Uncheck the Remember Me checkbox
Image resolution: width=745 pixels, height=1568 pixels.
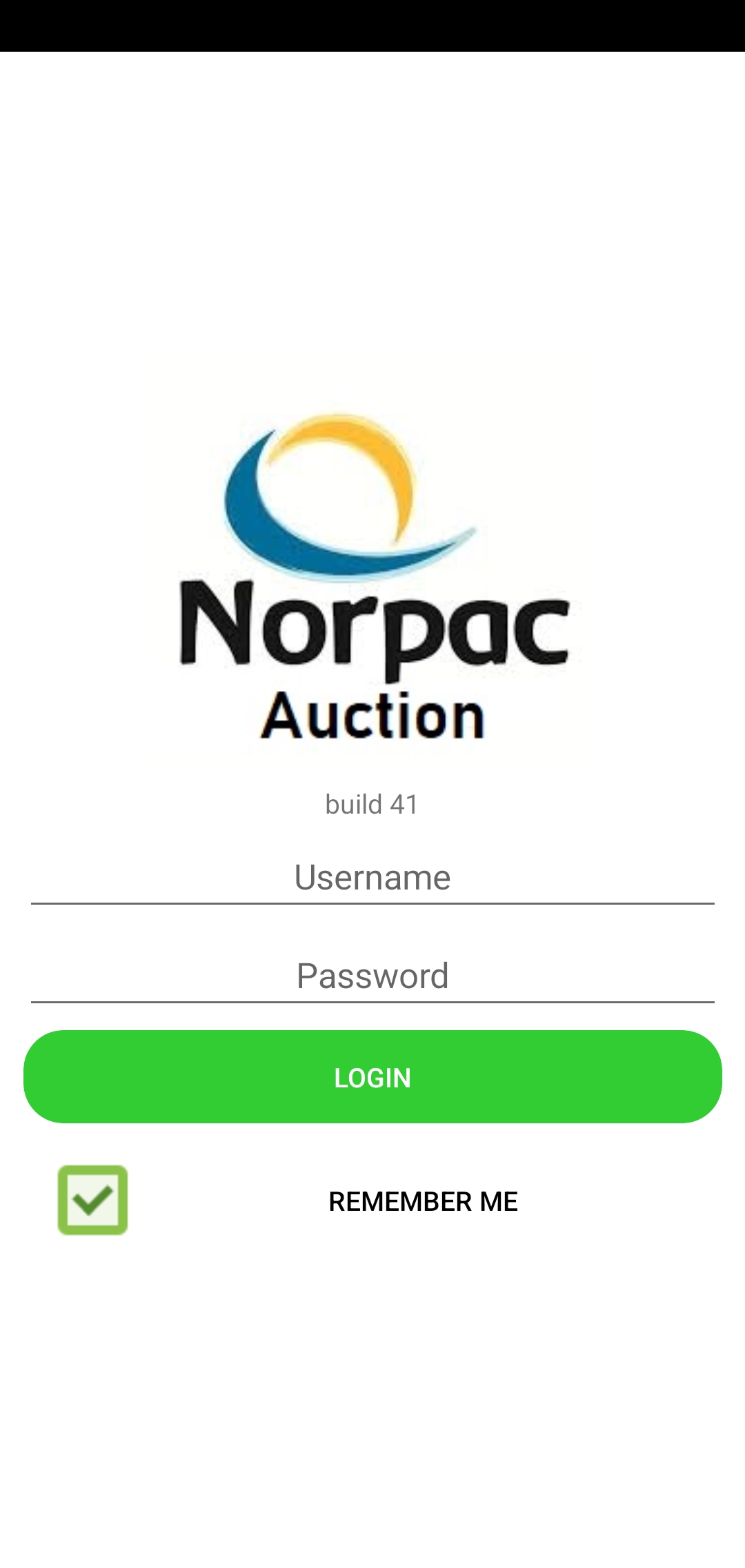pos(93,1200)
